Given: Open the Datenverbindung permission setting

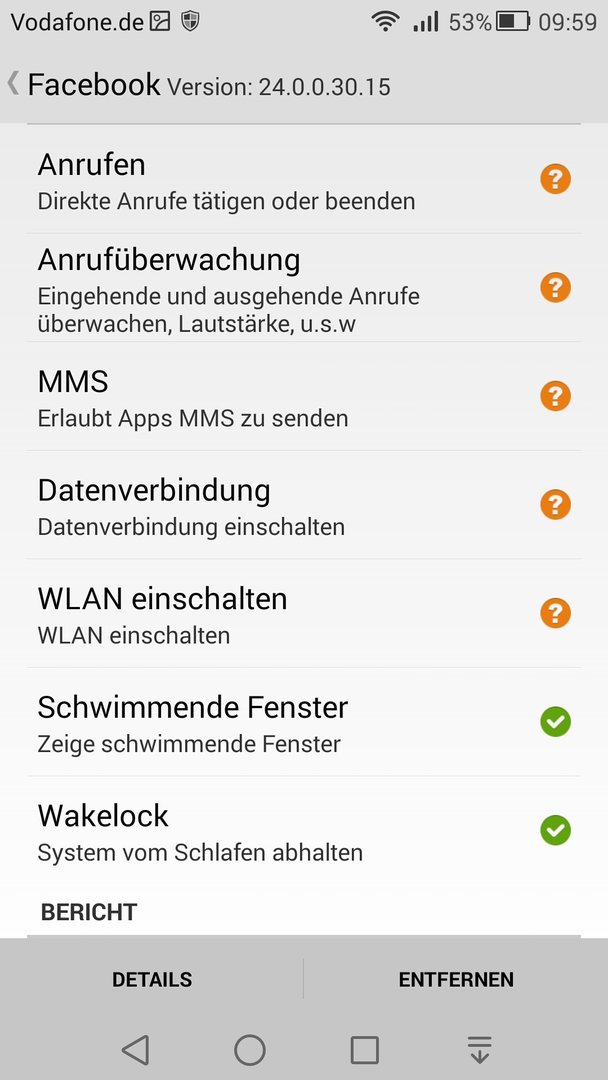Looking at the screenshot, I should coord(304,505).
